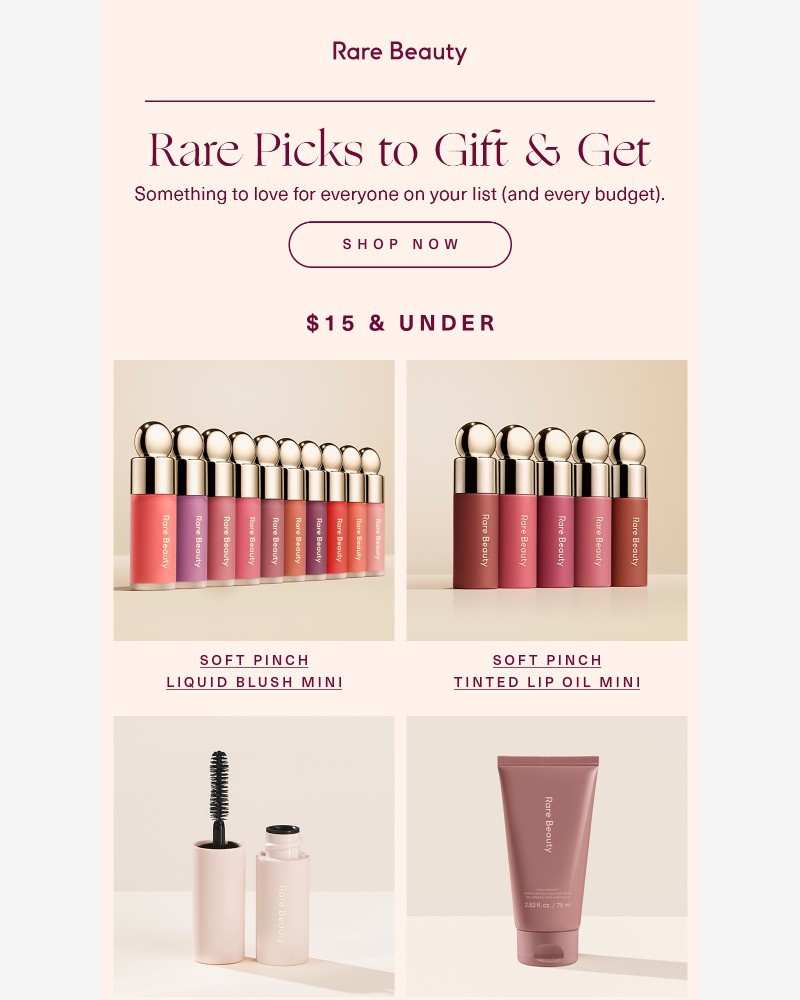
Task: View the tinted lip oil minis image
Action: 547,500
